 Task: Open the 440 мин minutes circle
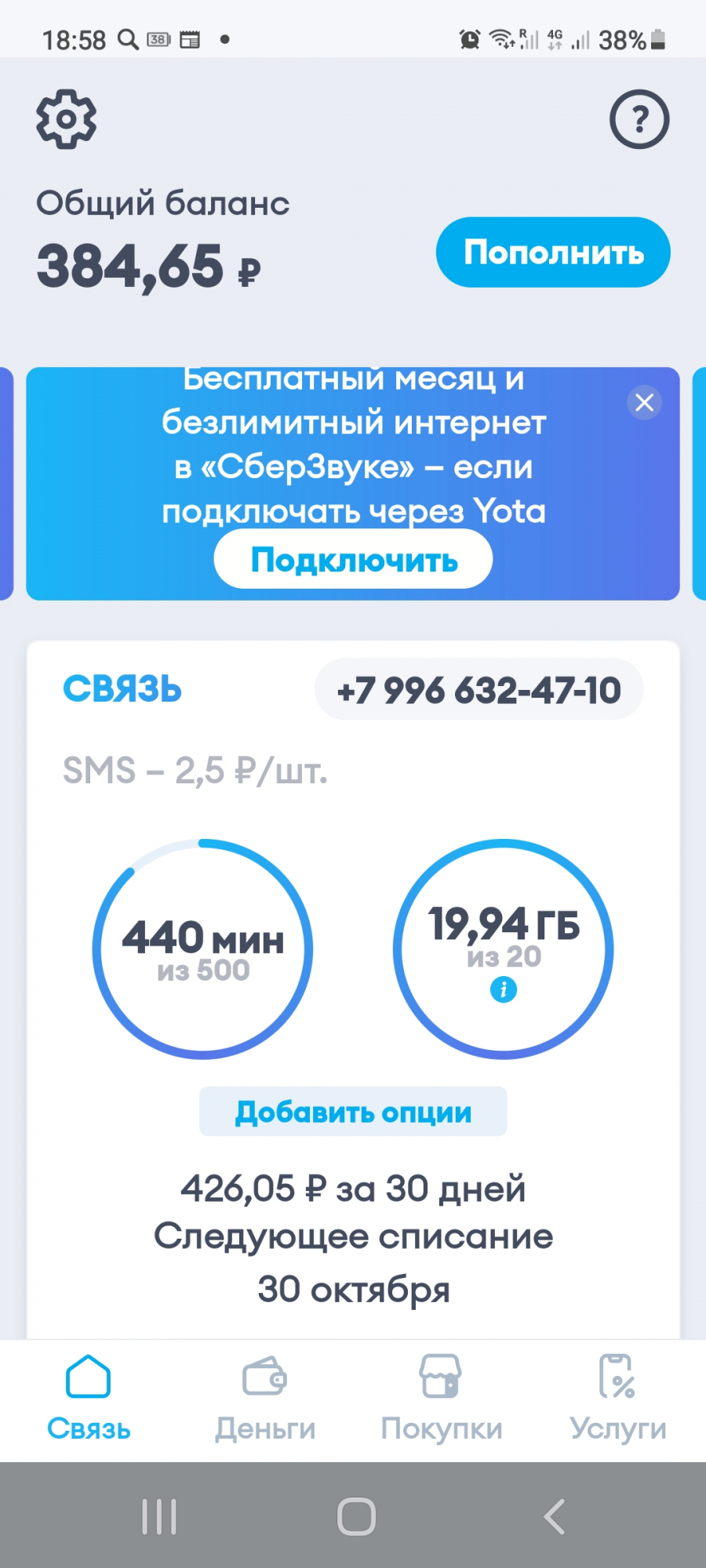pyautogui.click(x=203, y=949)
